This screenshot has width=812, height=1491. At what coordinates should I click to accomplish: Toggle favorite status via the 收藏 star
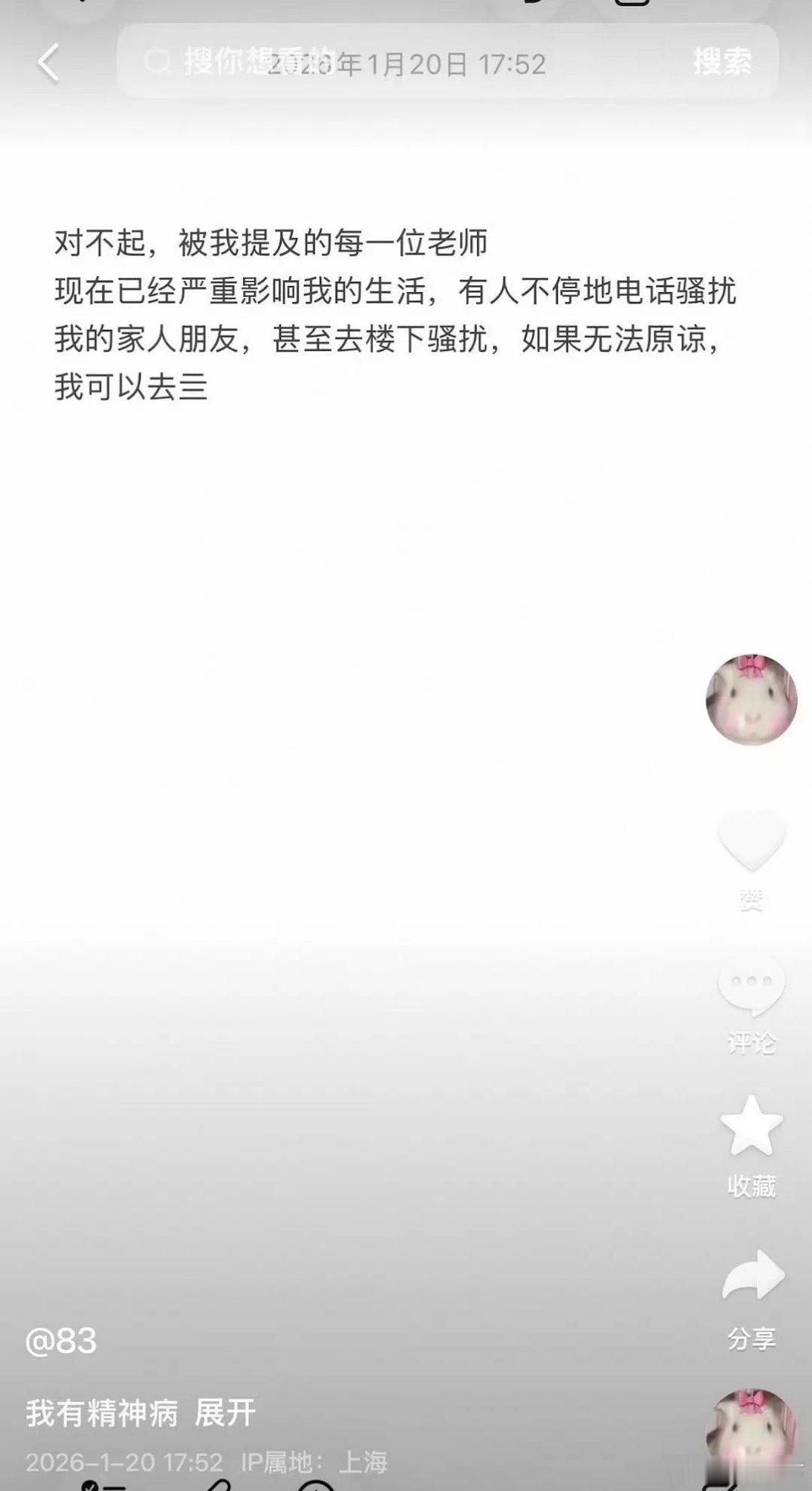[752, 1125]
